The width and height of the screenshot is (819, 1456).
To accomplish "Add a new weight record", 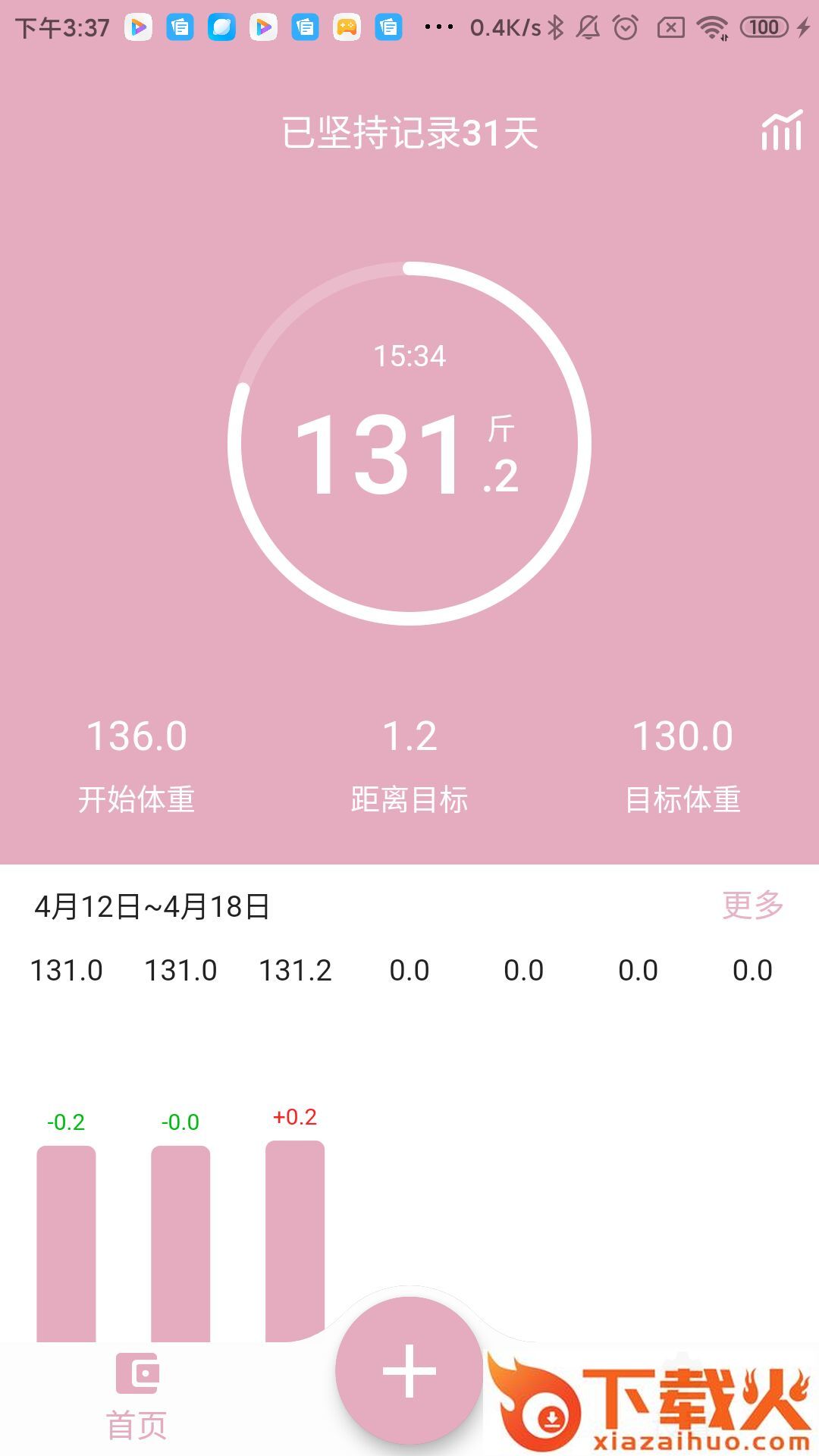I will (x=409, y=1370).
